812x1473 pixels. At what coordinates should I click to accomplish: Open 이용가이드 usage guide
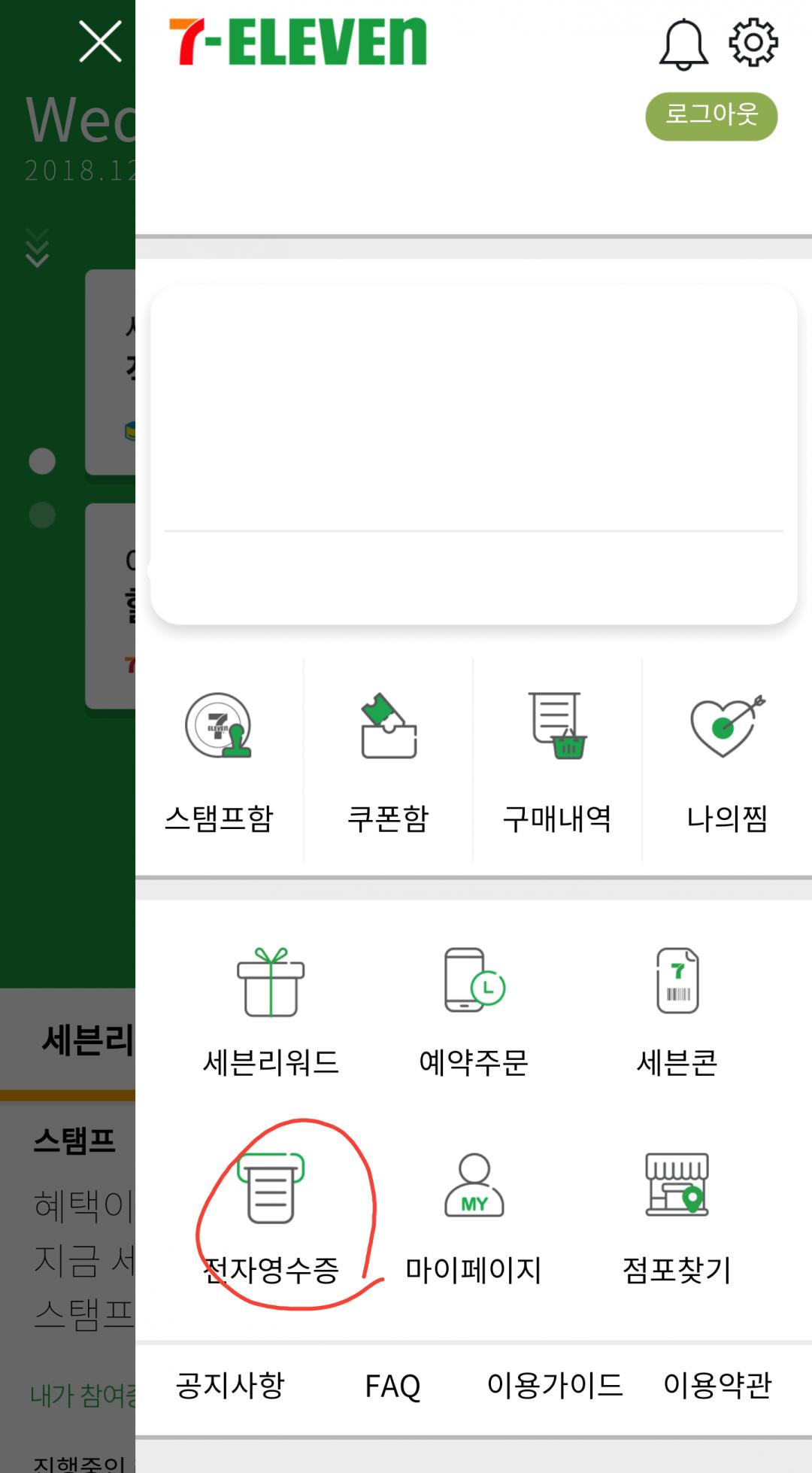pos(555,1385)
